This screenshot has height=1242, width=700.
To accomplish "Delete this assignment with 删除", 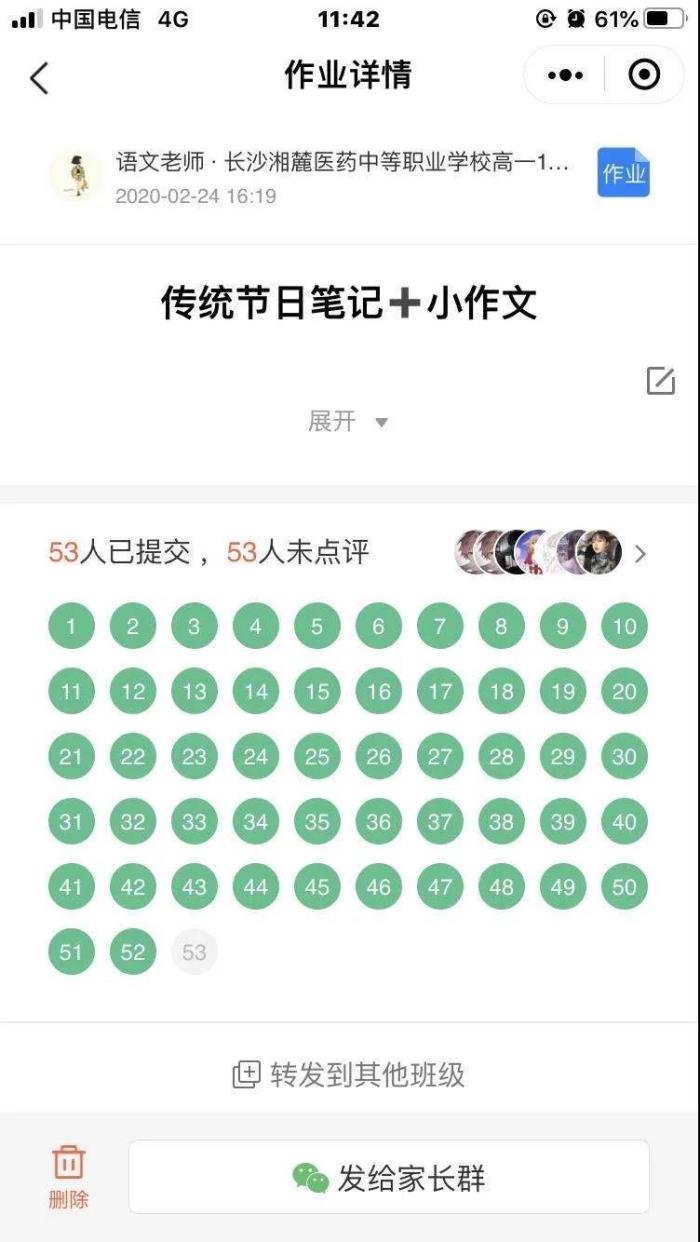I will coord(68,1177).
